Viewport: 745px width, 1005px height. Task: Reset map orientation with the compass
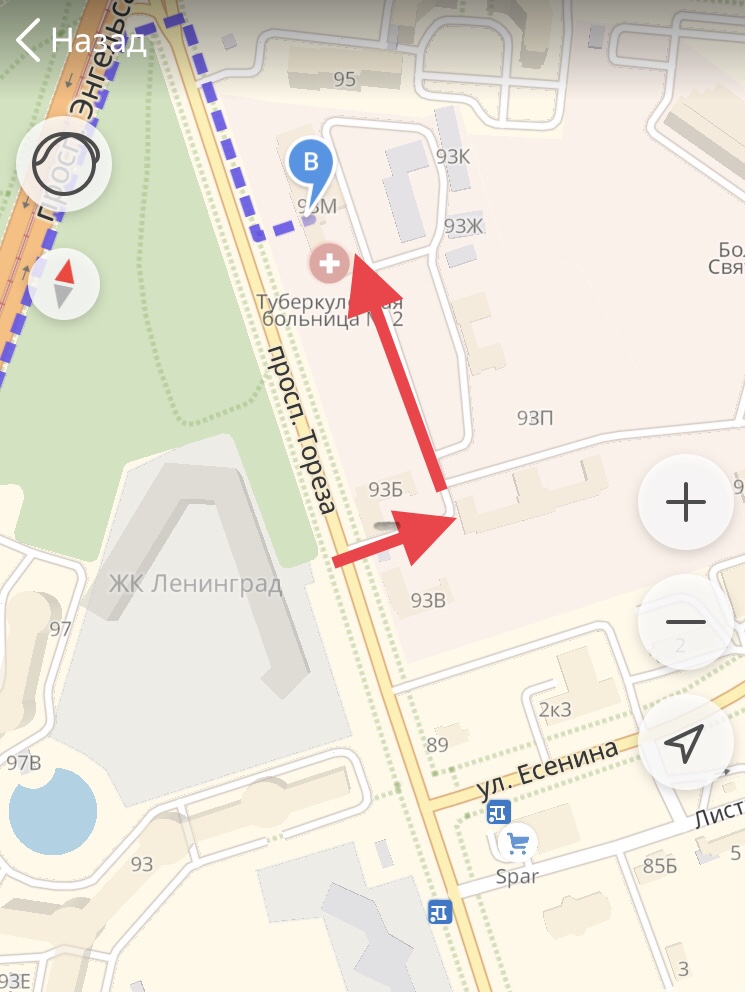pos(64,284)
